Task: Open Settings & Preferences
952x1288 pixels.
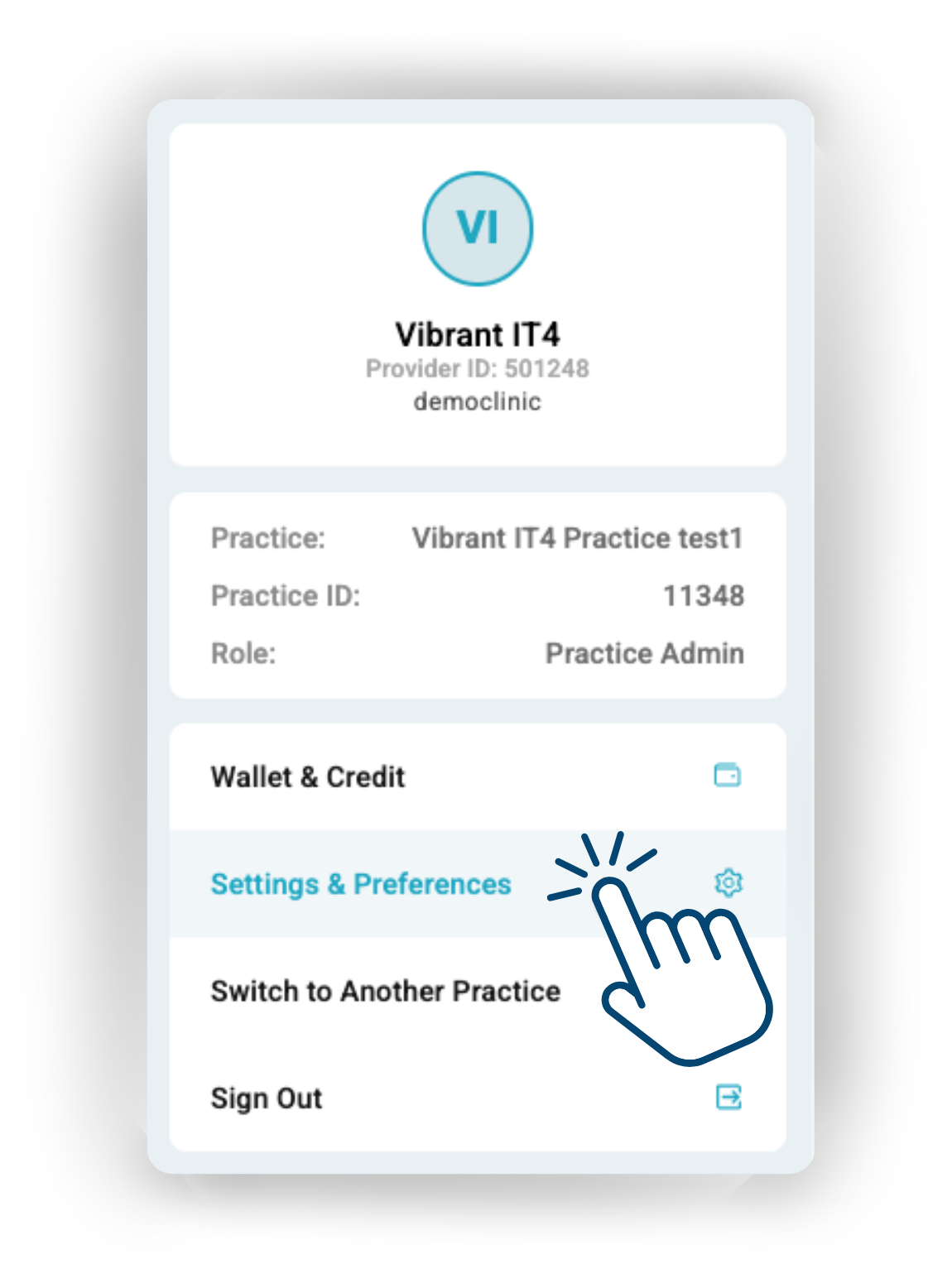Action: click(x=361, y=884)
